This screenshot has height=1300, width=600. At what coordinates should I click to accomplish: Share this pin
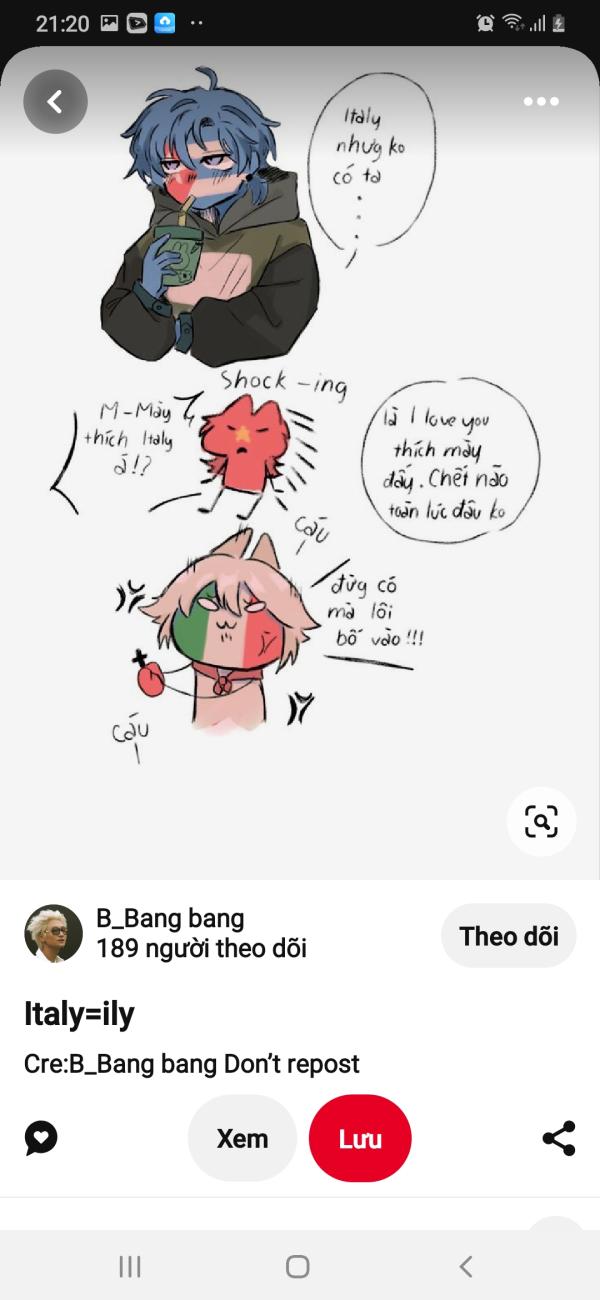pyautogui.click(x=558, y=1138)
